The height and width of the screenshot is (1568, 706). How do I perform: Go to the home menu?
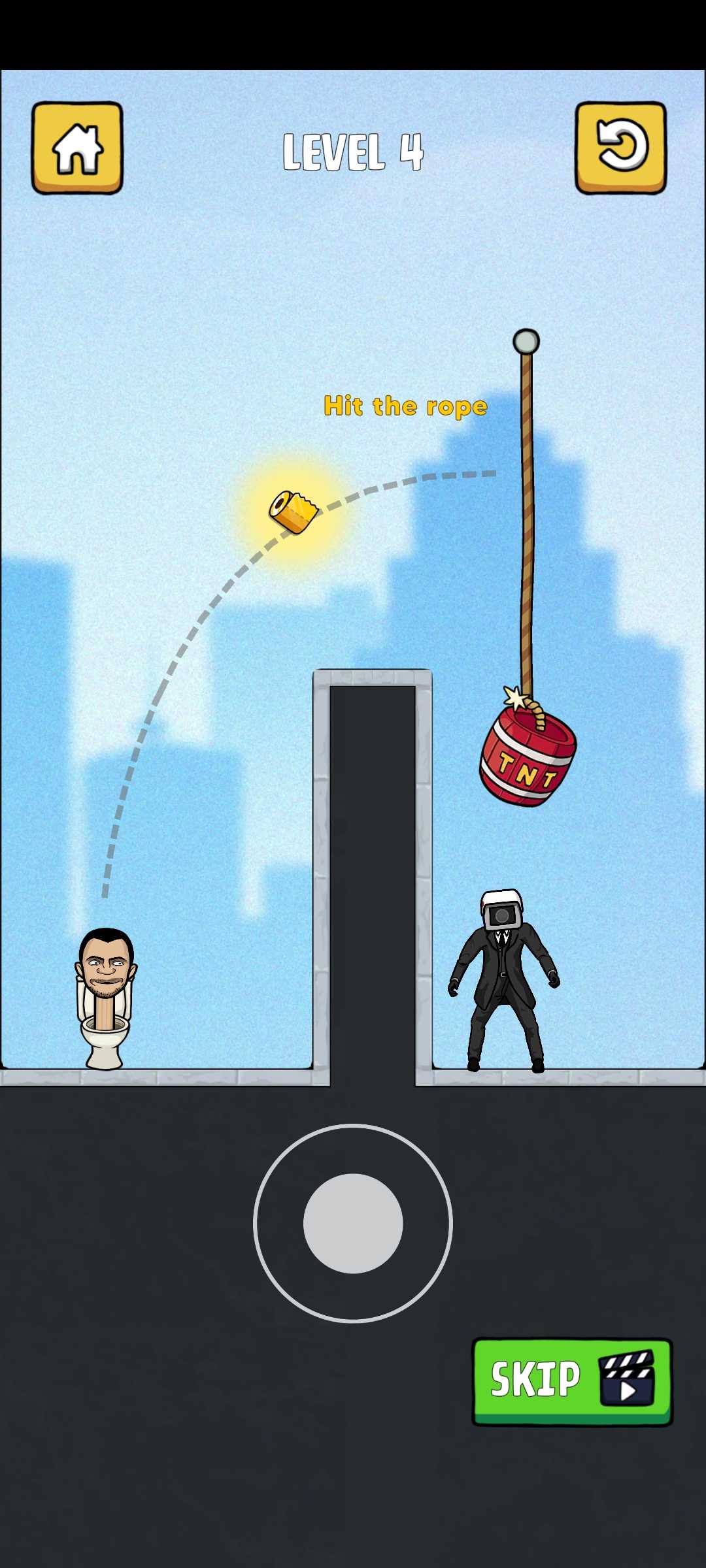click(x=77, y=148)
